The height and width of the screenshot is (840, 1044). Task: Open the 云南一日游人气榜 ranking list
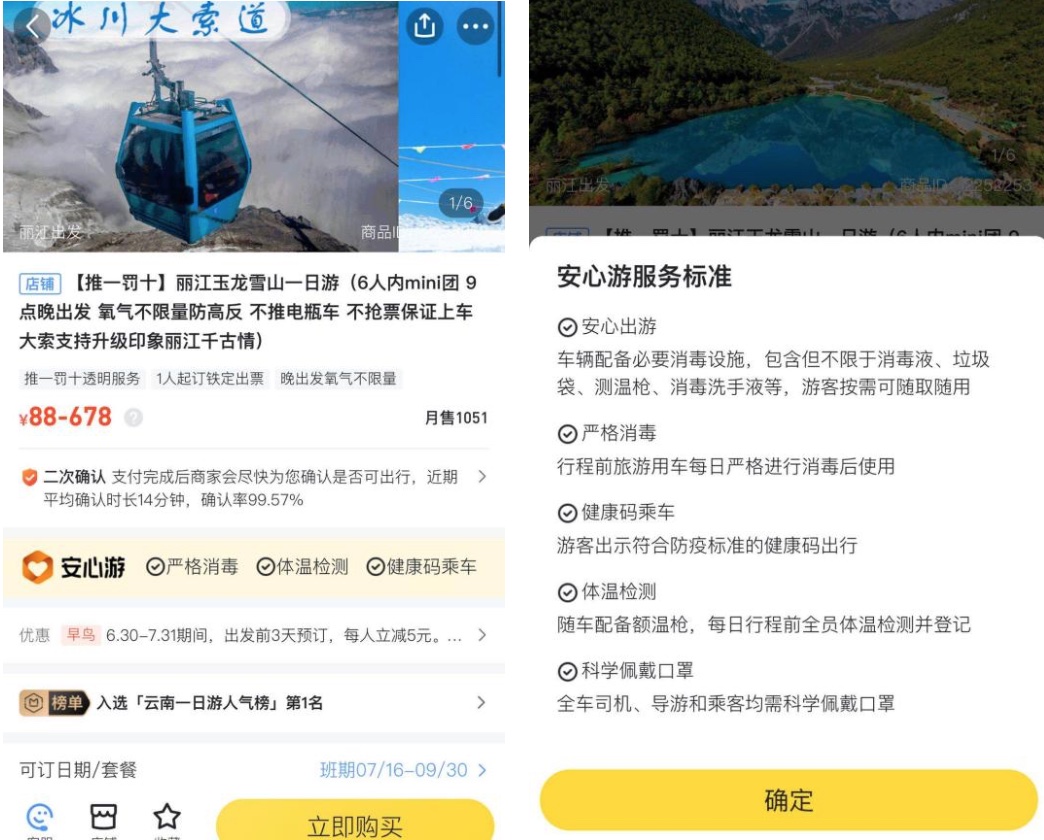click(252, 703)
